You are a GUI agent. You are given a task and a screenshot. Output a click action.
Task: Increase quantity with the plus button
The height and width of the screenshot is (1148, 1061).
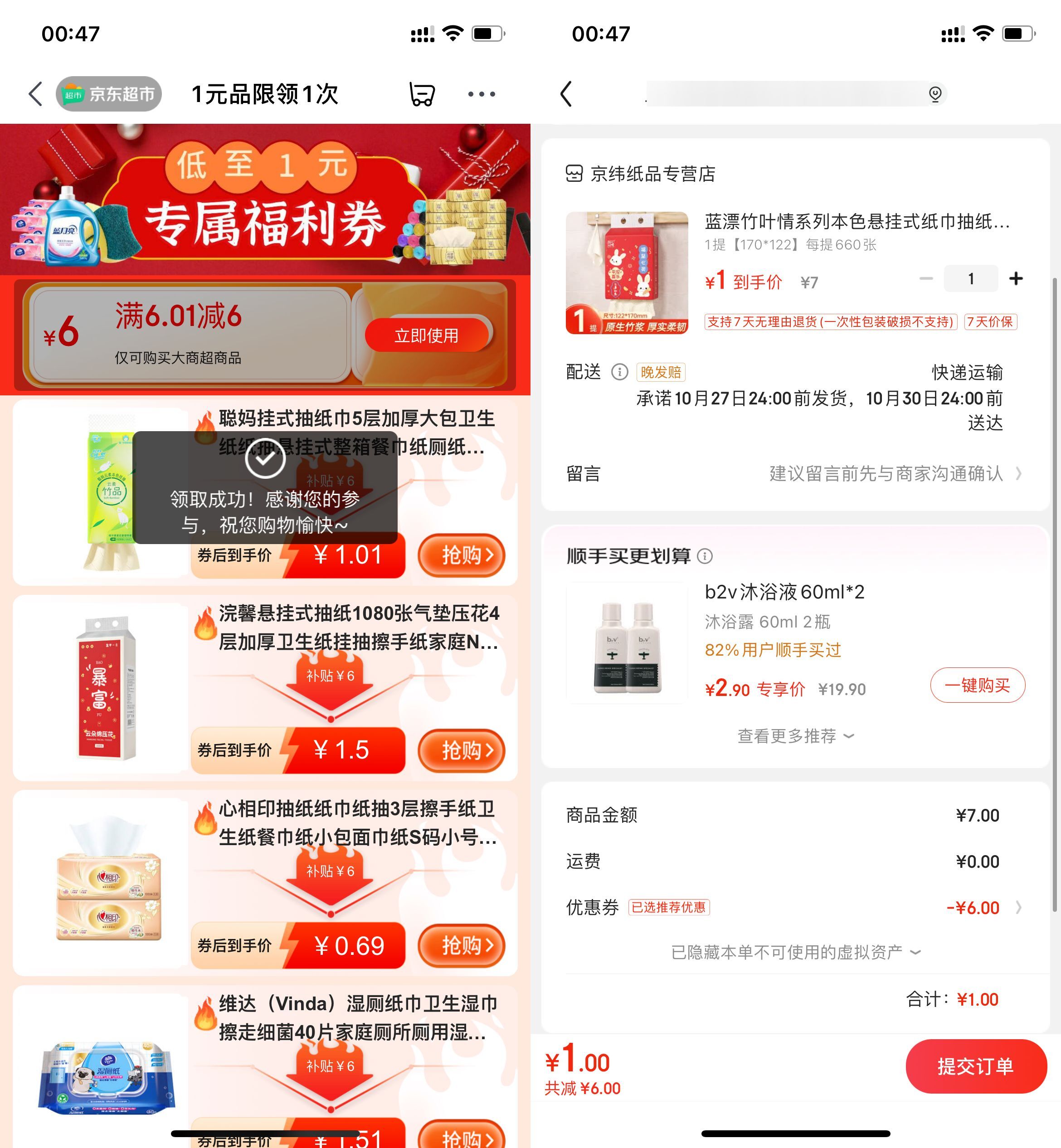coord(1016,278)
